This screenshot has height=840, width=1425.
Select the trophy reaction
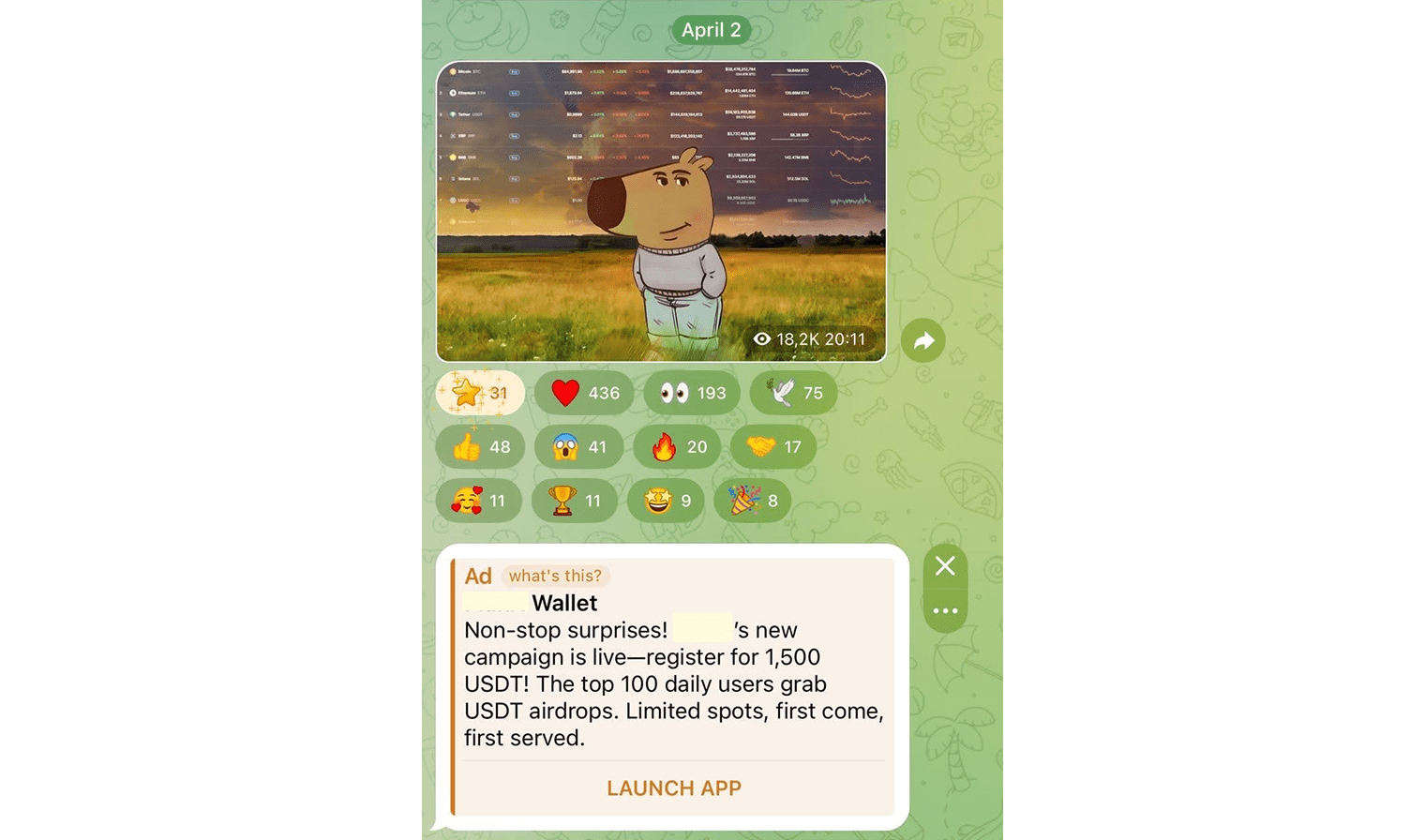coord(574,501)
